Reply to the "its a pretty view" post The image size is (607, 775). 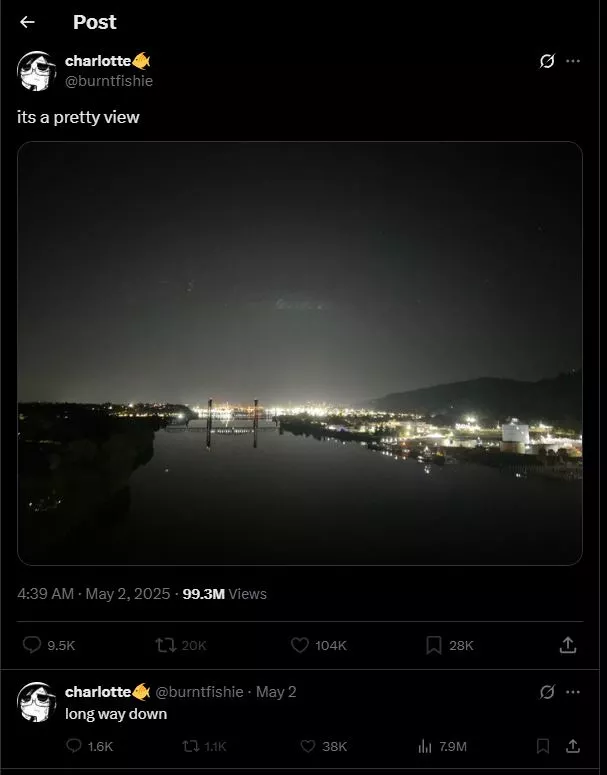[32, 645]
